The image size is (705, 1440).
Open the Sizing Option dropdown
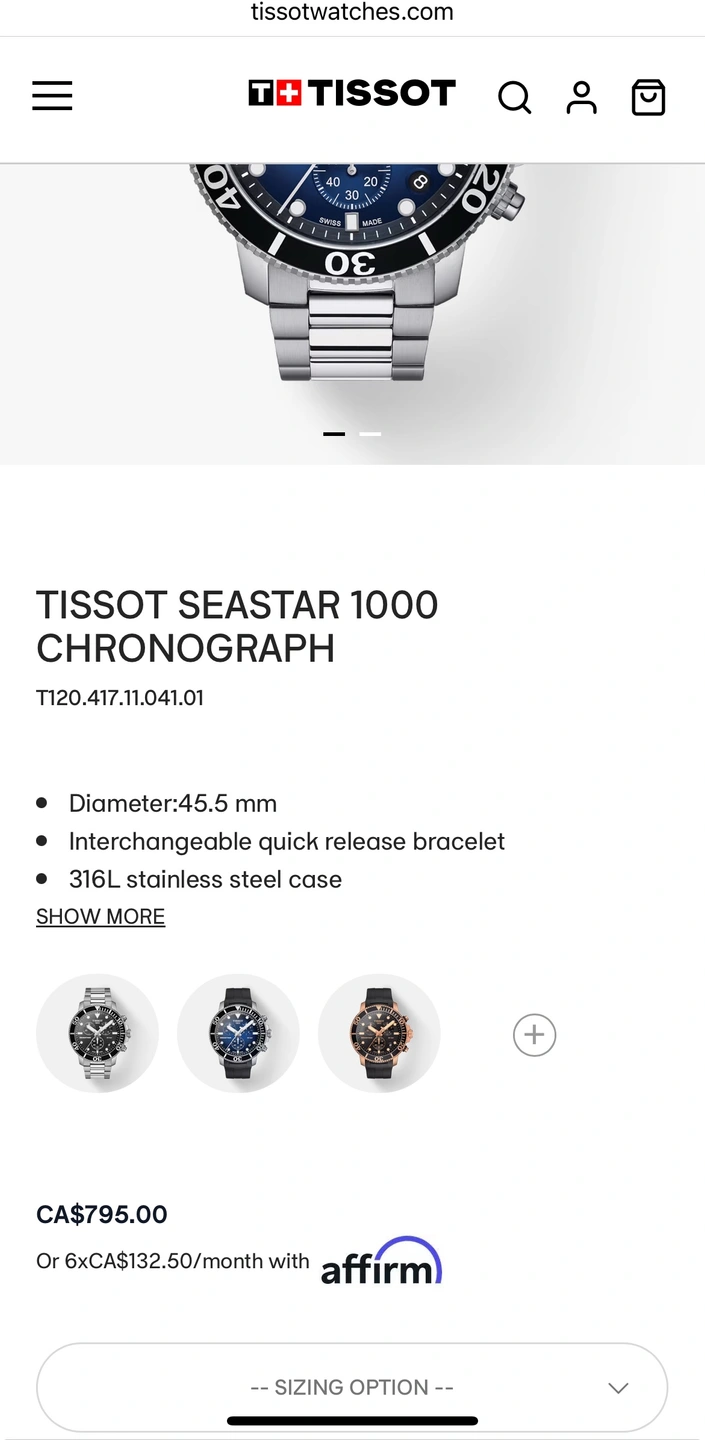pyautogui.click(x=352, y=1387)
